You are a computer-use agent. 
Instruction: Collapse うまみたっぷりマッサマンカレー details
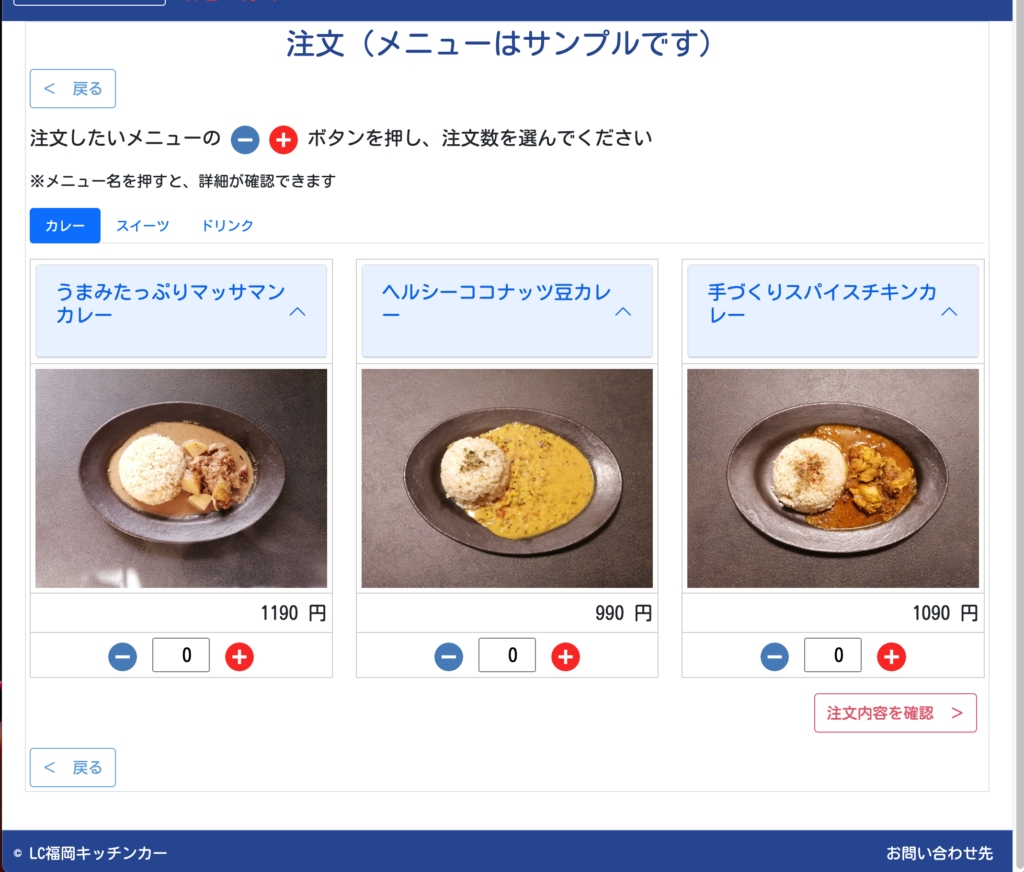297,312
